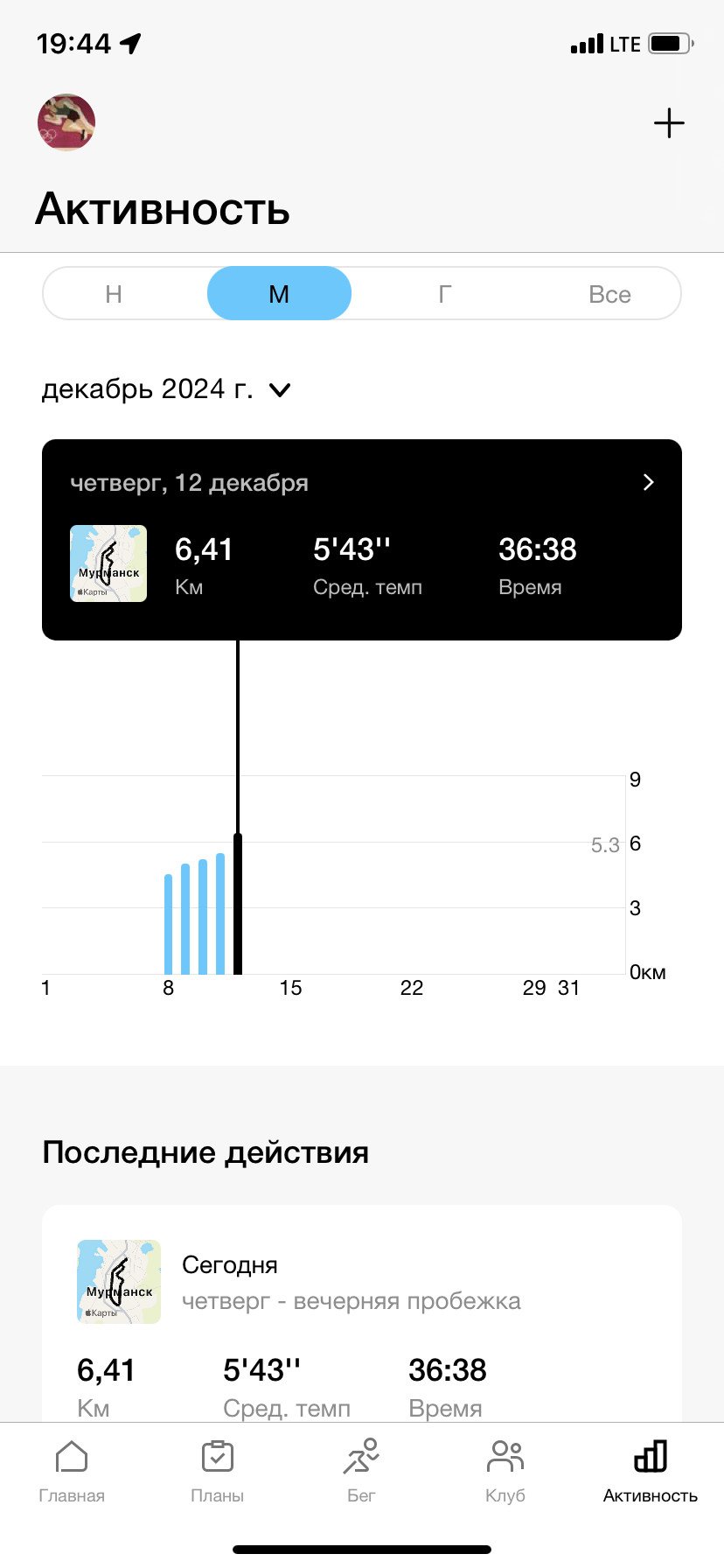The width and height of the screenshot is (724, 1568).
Task: Open the Планы tab
Action: pos(217,1472)
